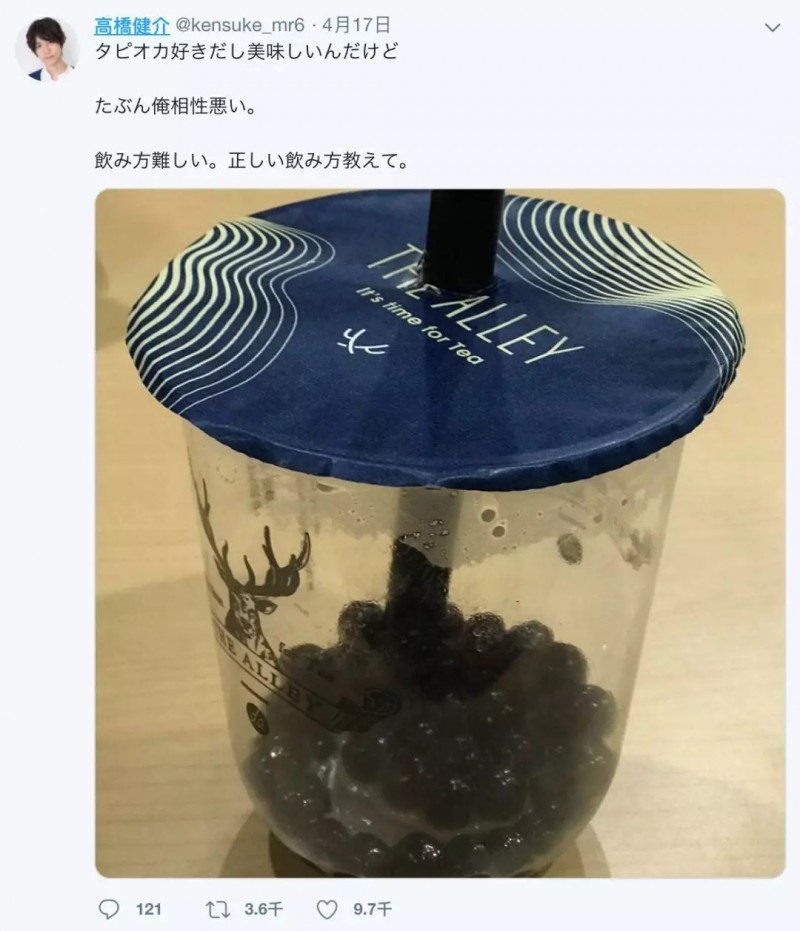Reply to the tweet with 121 replies

[x=109, y=909]
